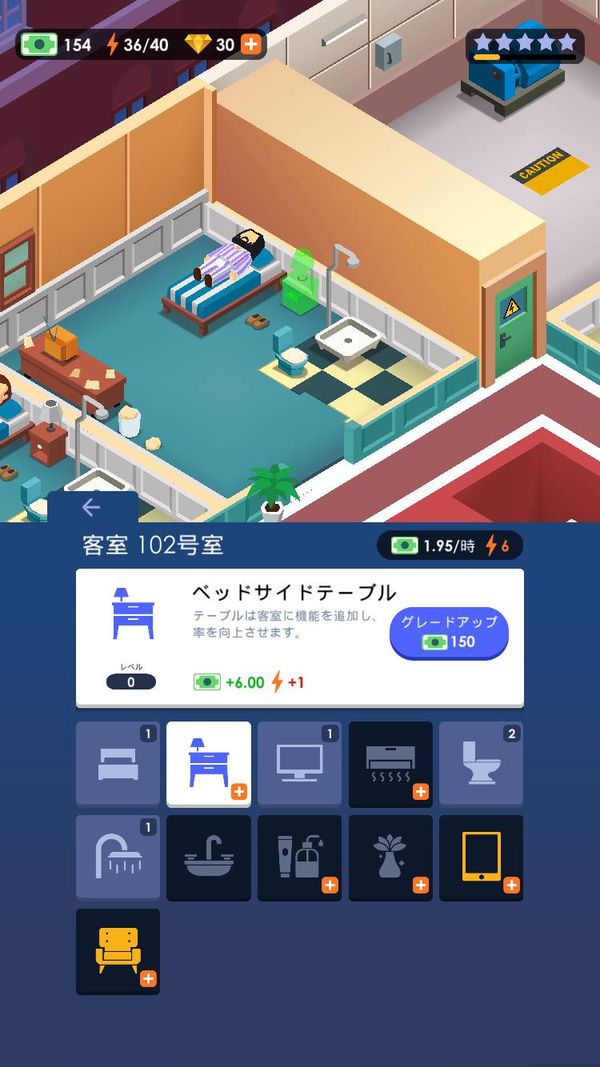Pick the flower vase decoration tile
Image resolution: width=600 pixels, height=1067 pixels.
tap(390, 857)
